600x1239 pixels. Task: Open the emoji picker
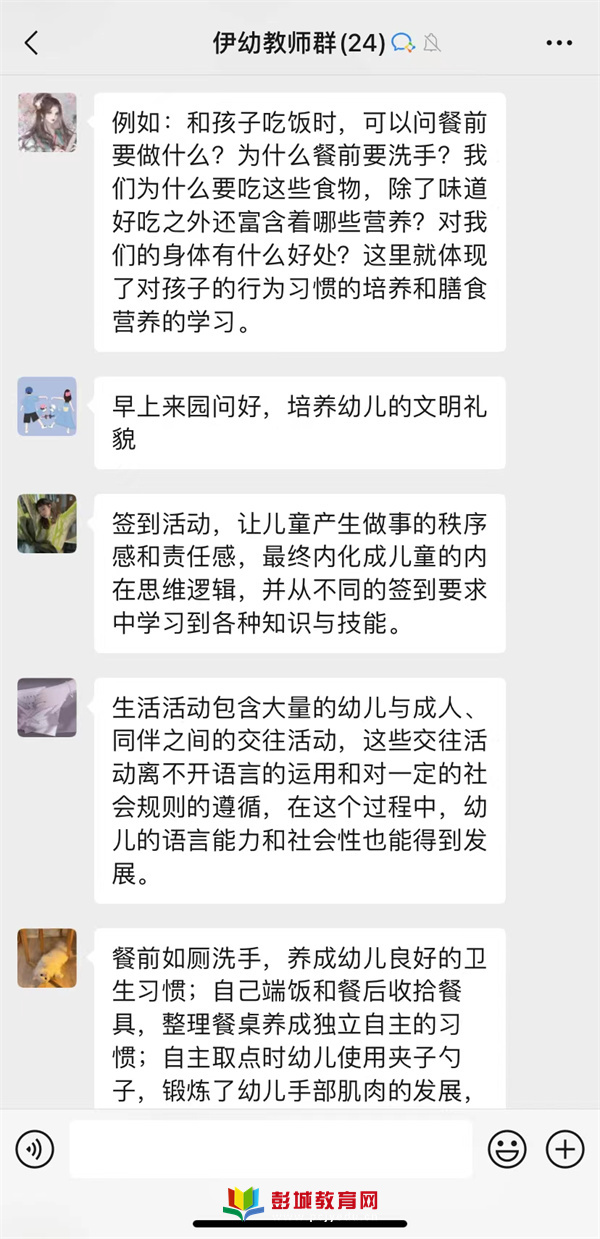click(506, 1149)
